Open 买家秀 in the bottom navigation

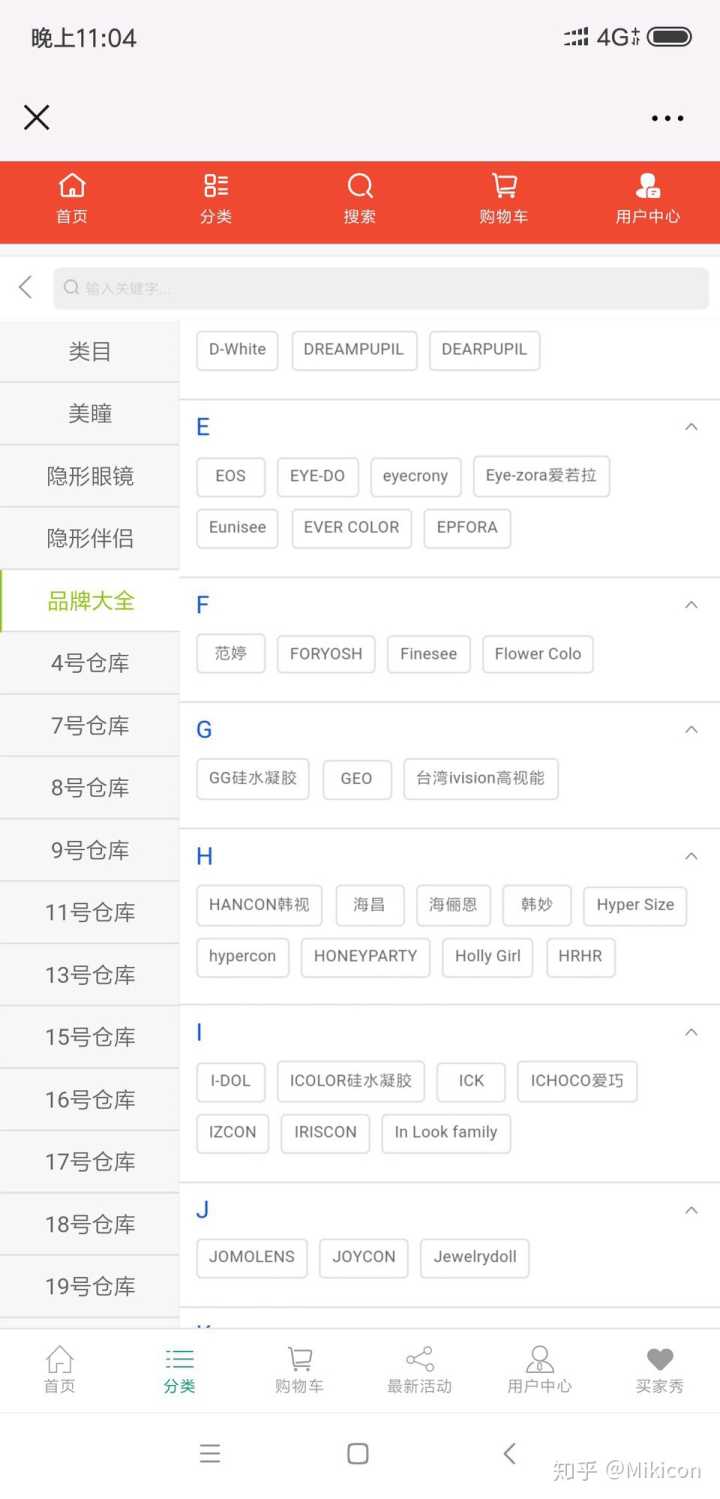click(x=660, y=1370)
